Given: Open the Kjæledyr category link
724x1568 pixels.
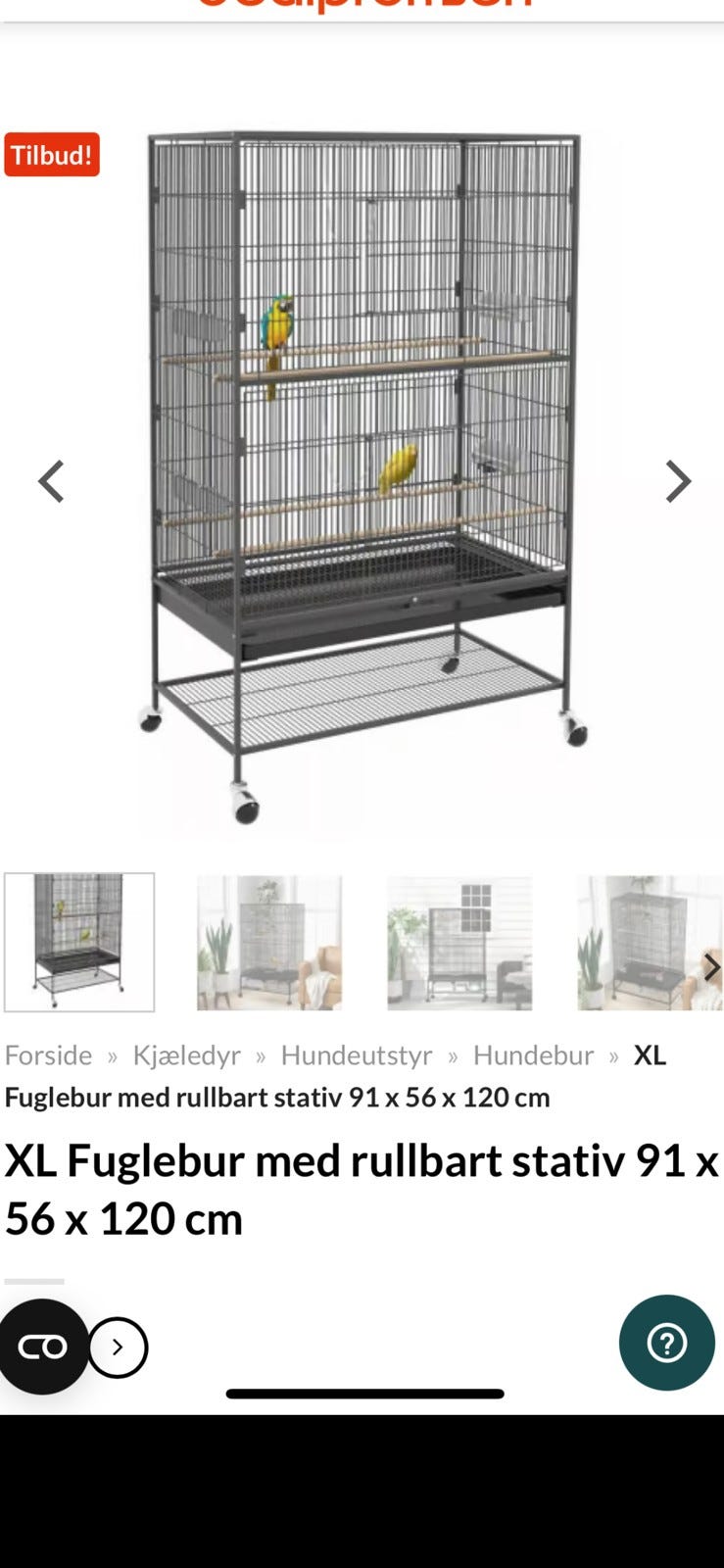Looking at the screenshot, I should point(185,1055).
